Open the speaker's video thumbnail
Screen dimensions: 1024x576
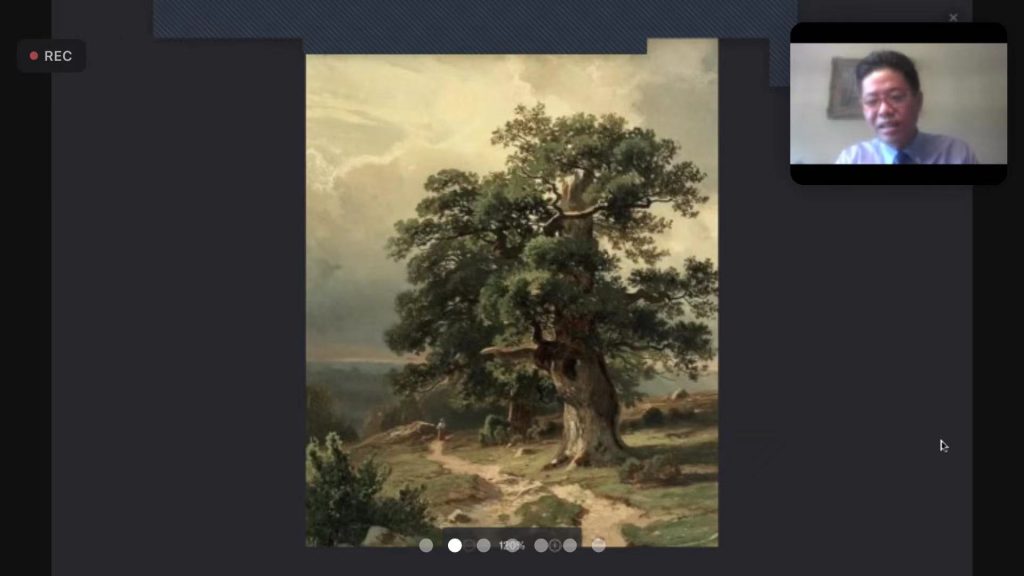click(898, 103)
